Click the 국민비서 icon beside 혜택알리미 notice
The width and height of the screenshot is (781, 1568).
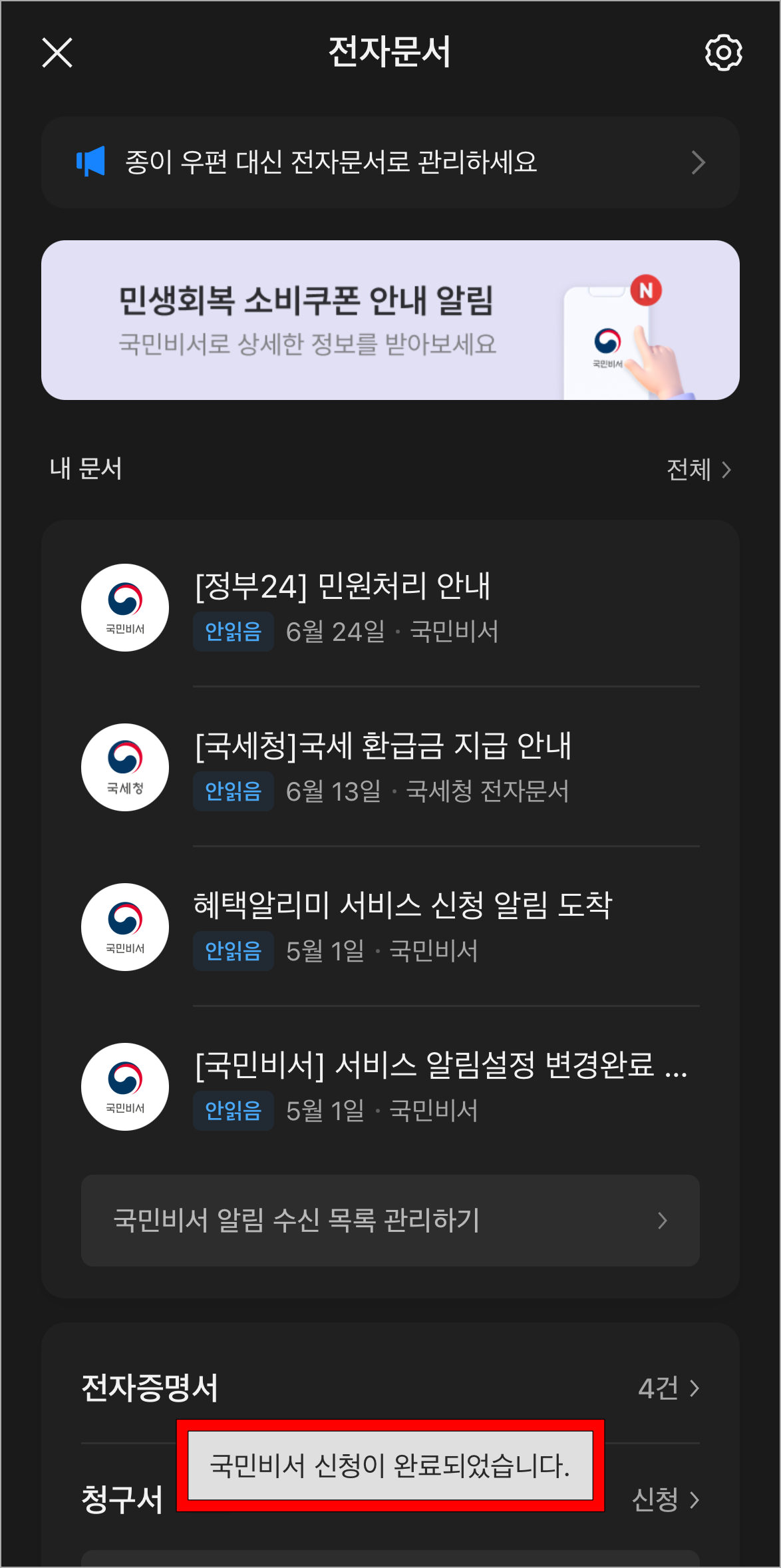pos(124,927)
